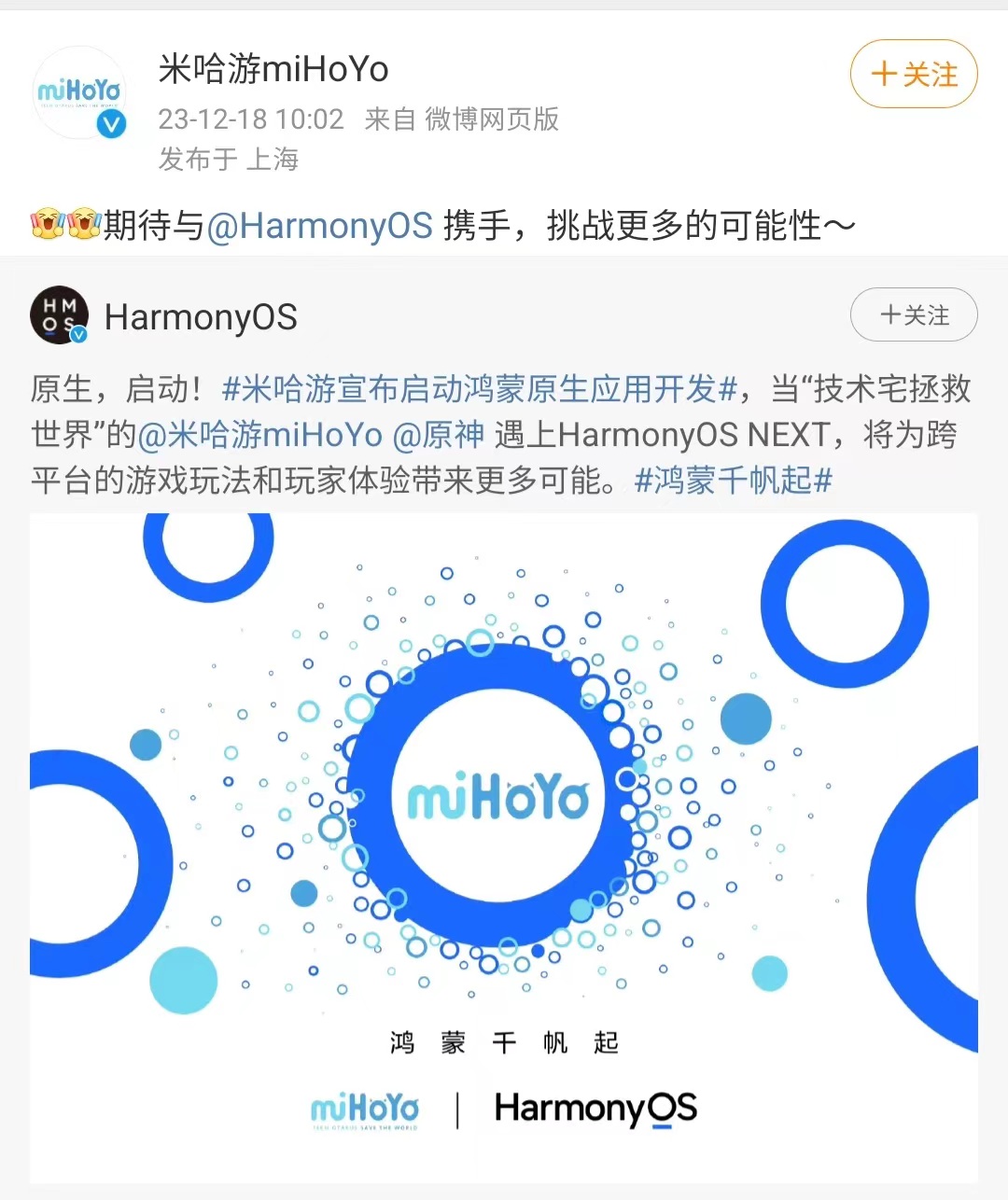Click the second cat emoji in the post
Viewport: 1008px width, 1200px height.
84,224
